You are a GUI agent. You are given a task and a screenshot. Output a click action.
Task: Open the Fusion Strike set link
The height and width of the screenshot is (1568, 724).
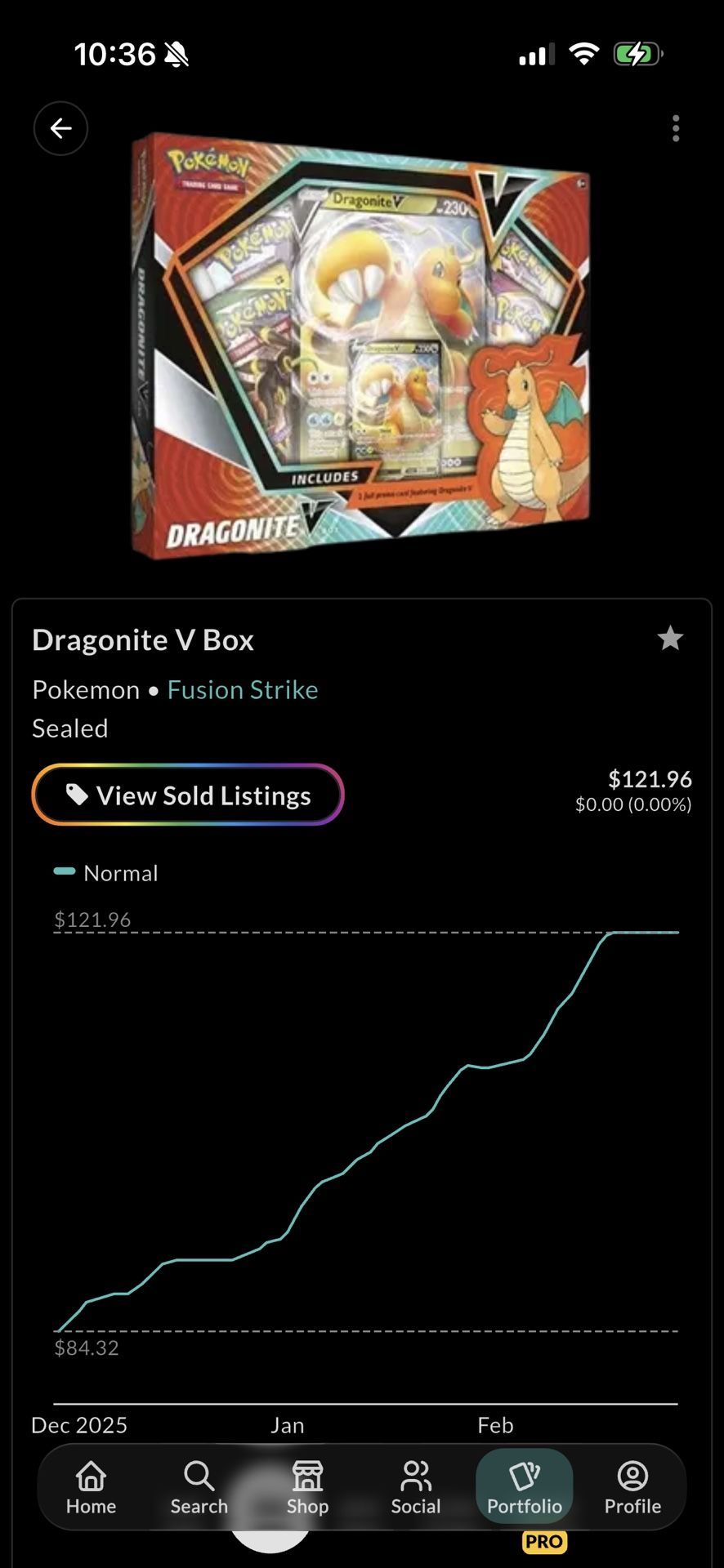pos(243,689)
